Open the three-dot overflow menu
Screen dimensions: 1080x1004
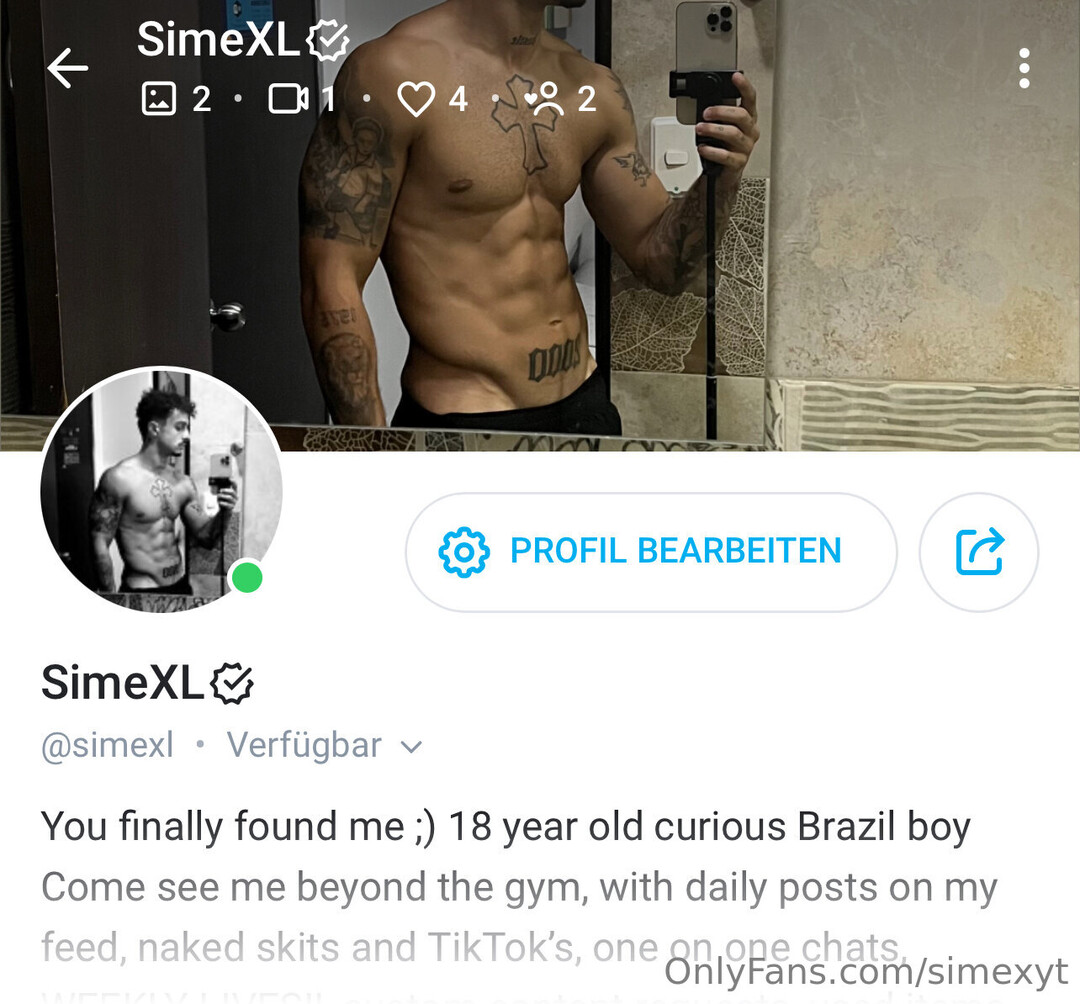(1023, 69)
